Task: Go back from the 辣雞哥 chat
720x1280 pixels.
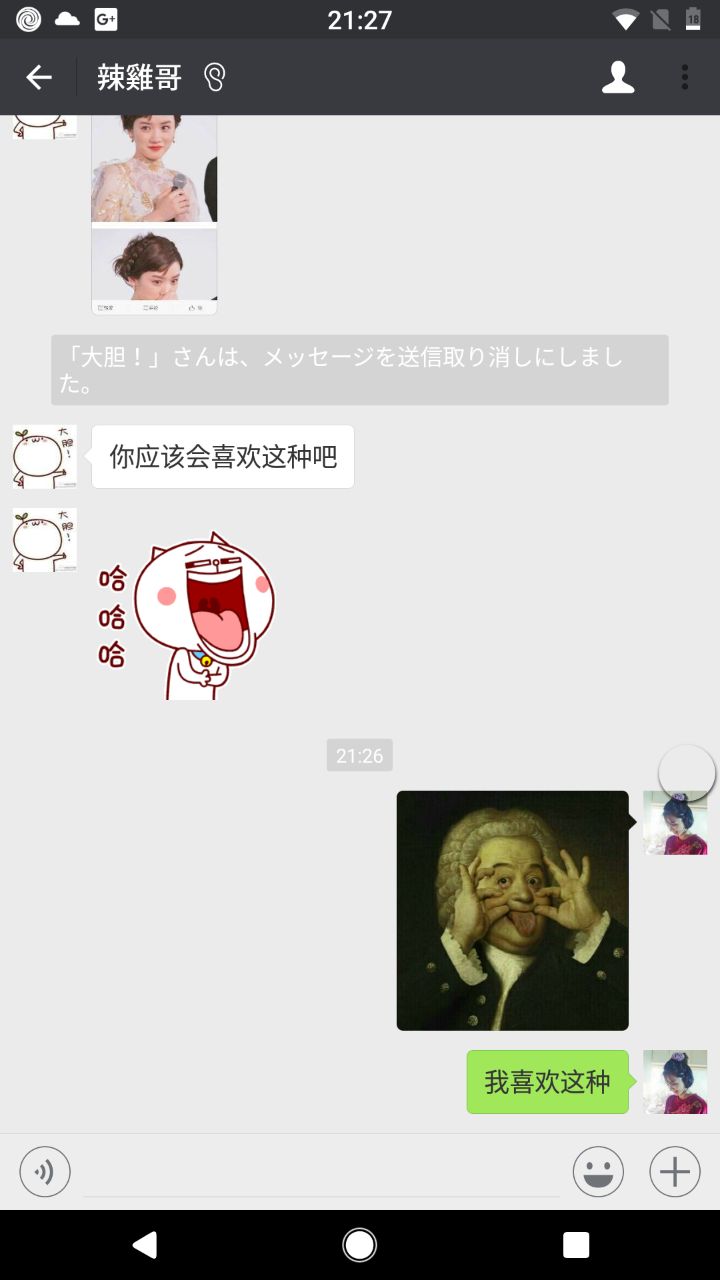Action: (39, 77)
